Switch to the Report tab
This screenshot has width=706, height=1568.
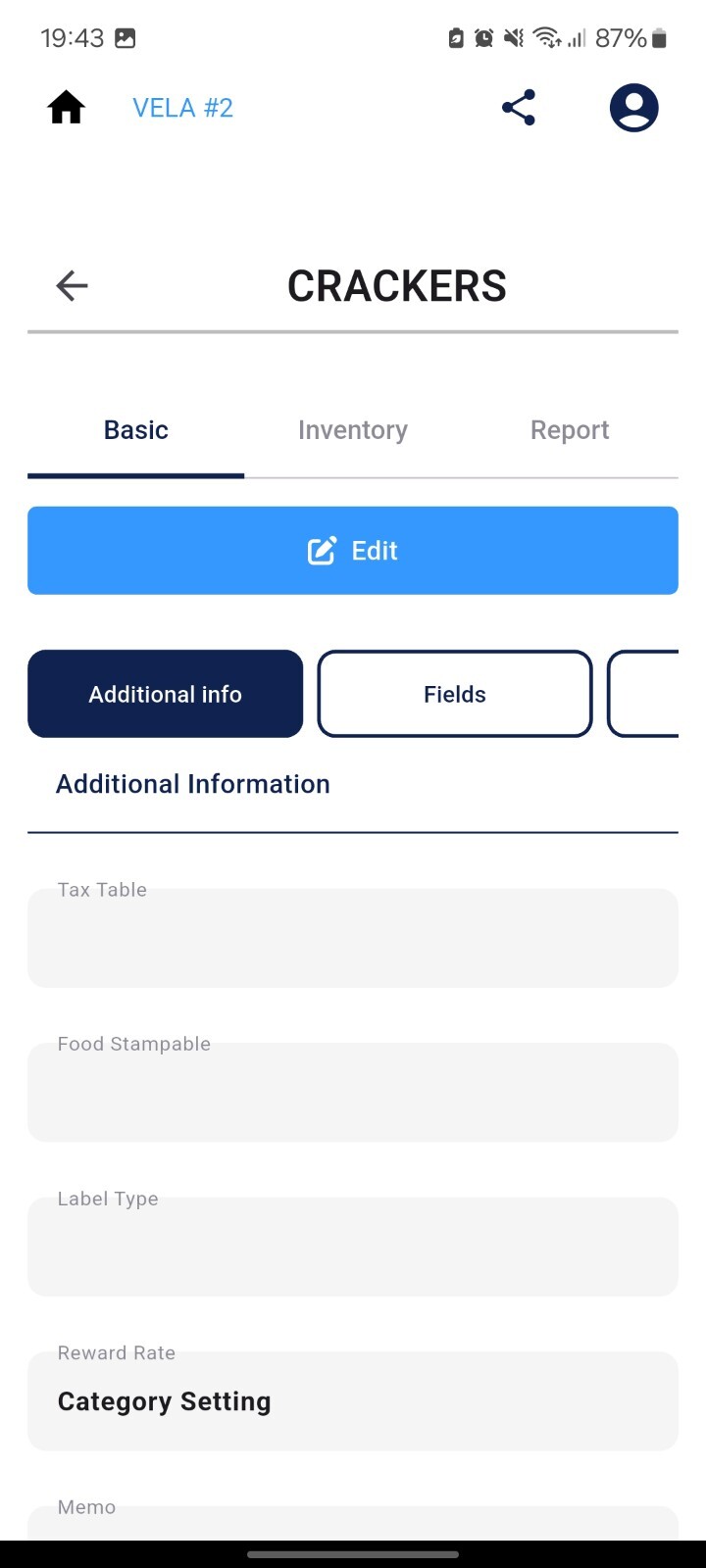(x=570, y=430)
